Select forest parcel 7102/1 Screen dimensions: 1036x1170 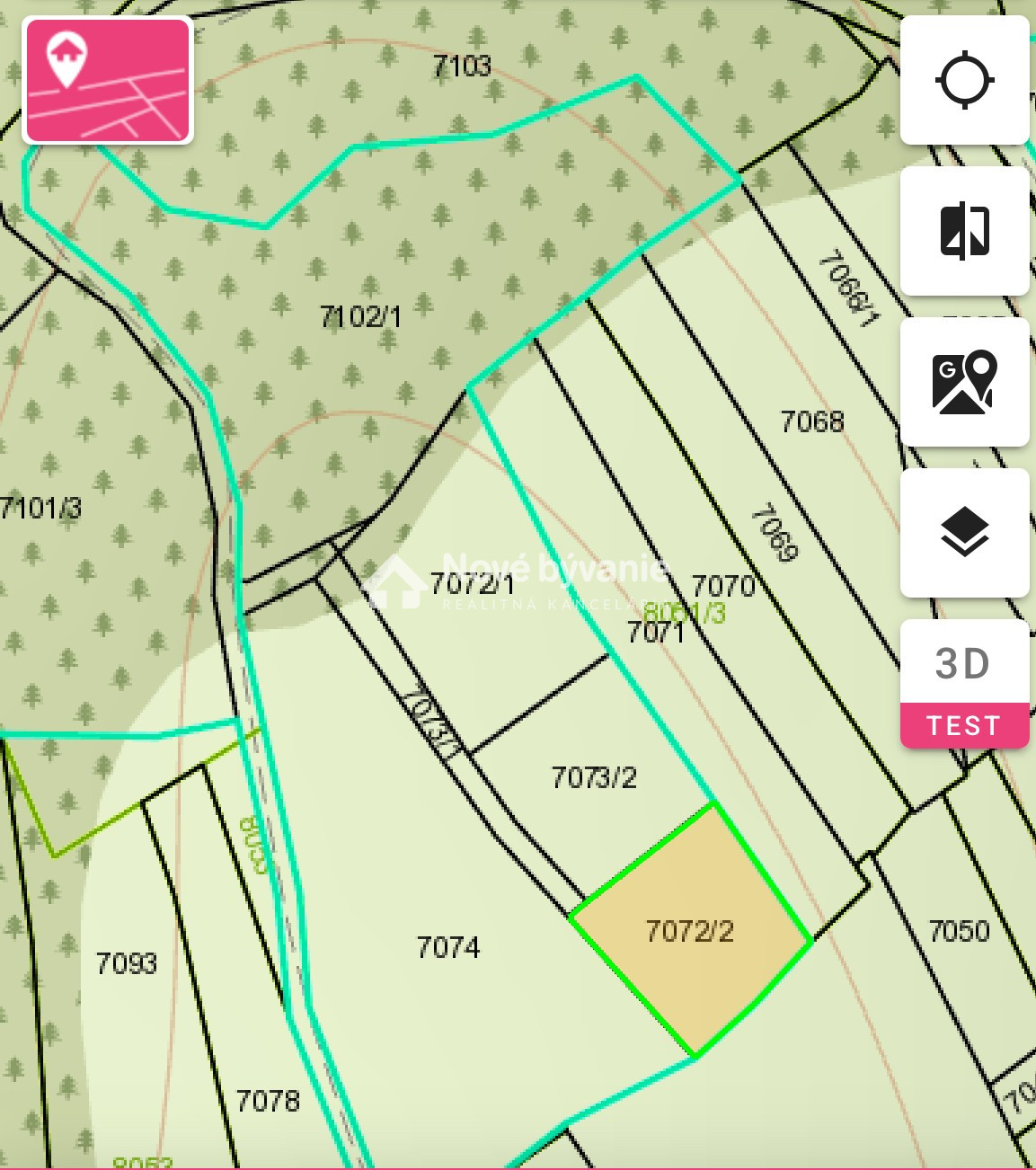[x=360, y=316]
